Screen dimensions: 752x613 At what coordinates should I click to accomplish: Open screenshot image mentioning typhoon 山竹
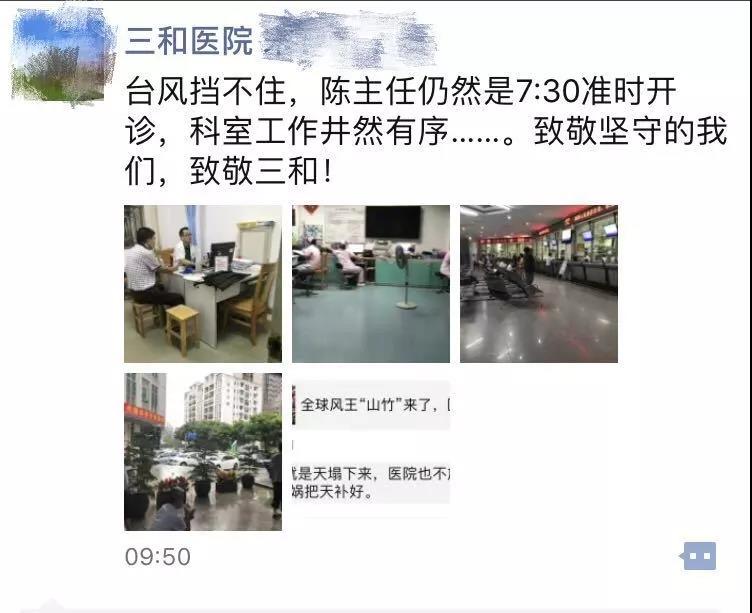tap(370, 452)
